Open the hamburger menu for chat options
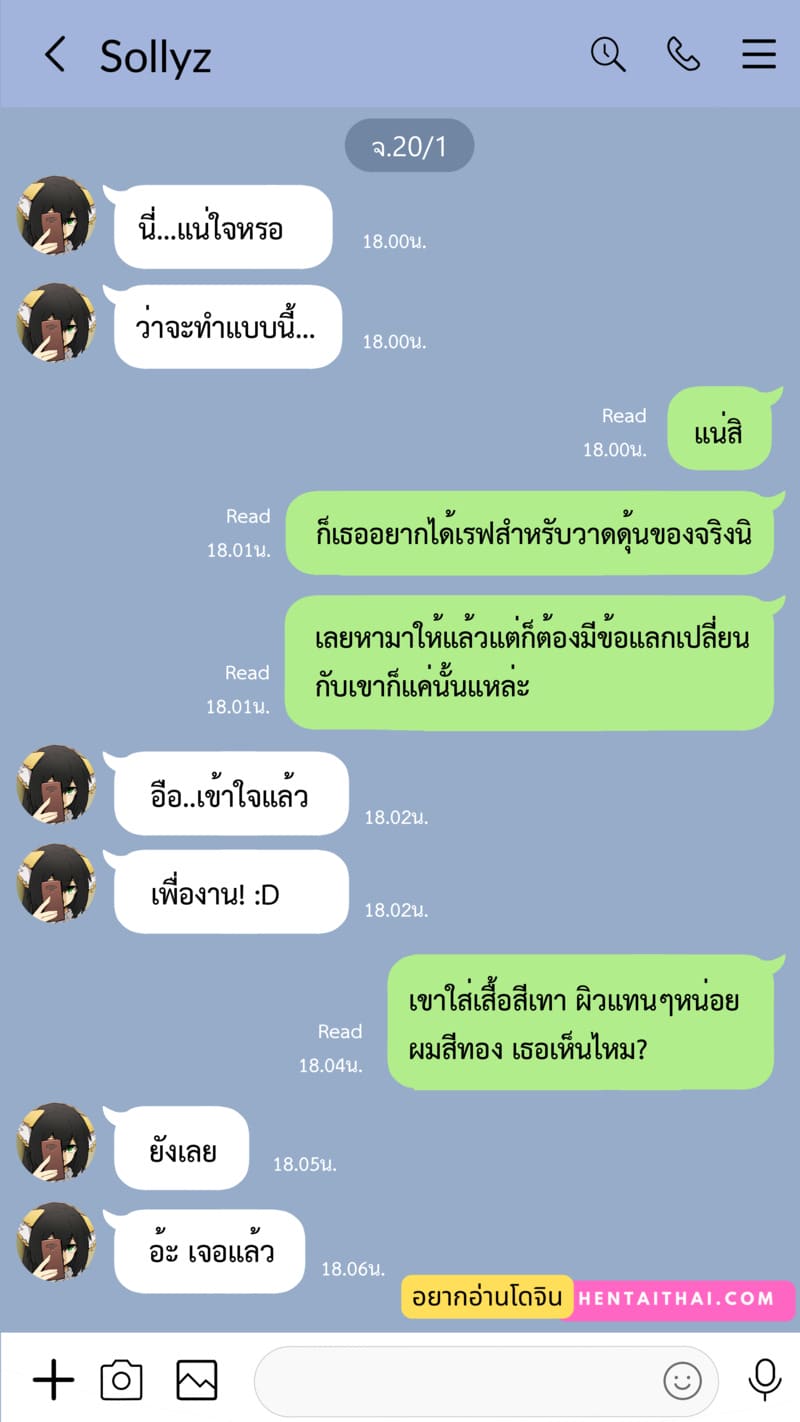This screenshot has width=800, height=1422. tap(758, 55)
